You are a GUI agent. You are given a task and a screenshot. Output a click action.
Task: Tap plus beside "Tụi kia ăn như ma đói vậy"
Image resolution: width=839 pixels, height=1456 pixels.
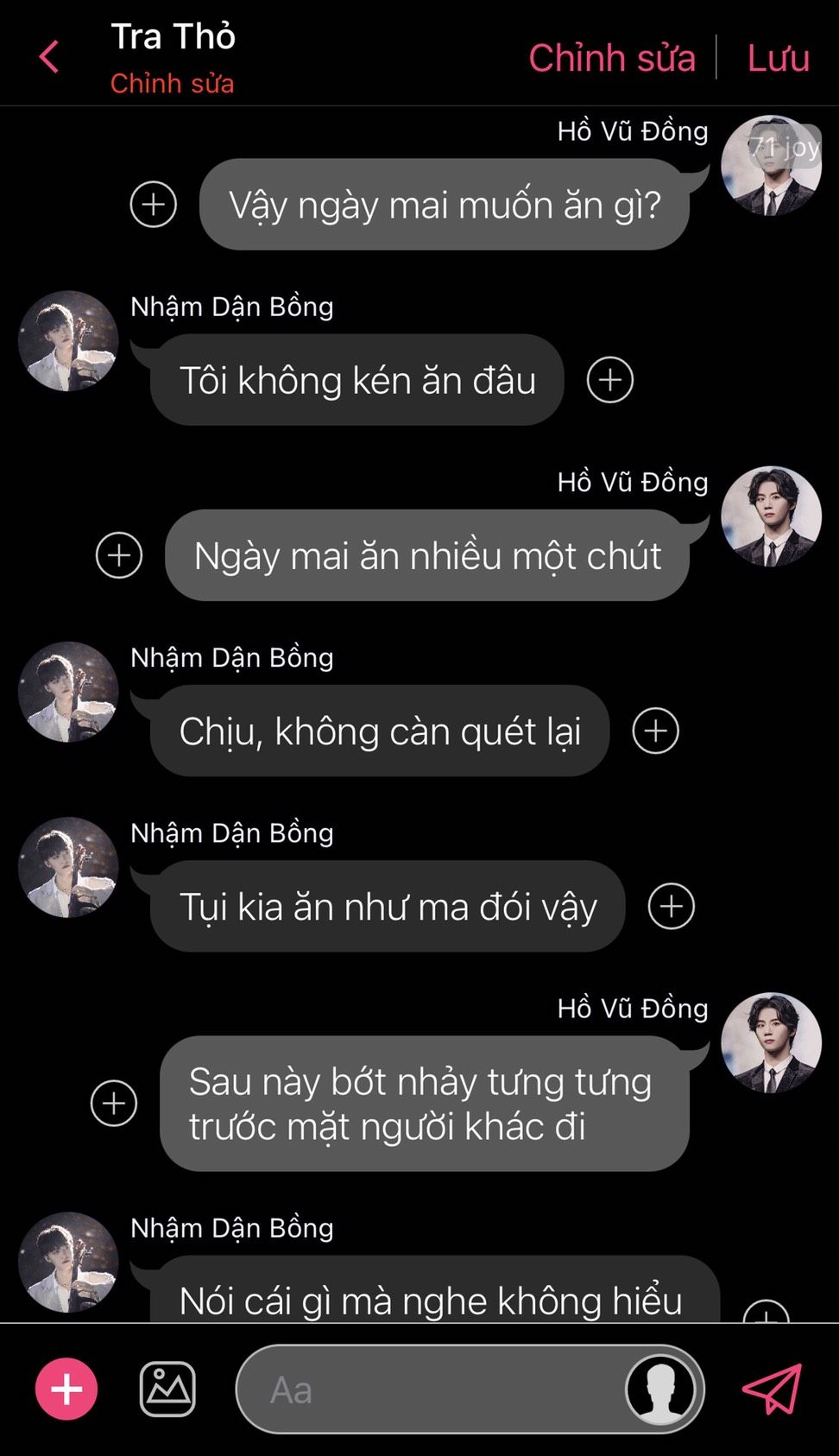(672, 906)
